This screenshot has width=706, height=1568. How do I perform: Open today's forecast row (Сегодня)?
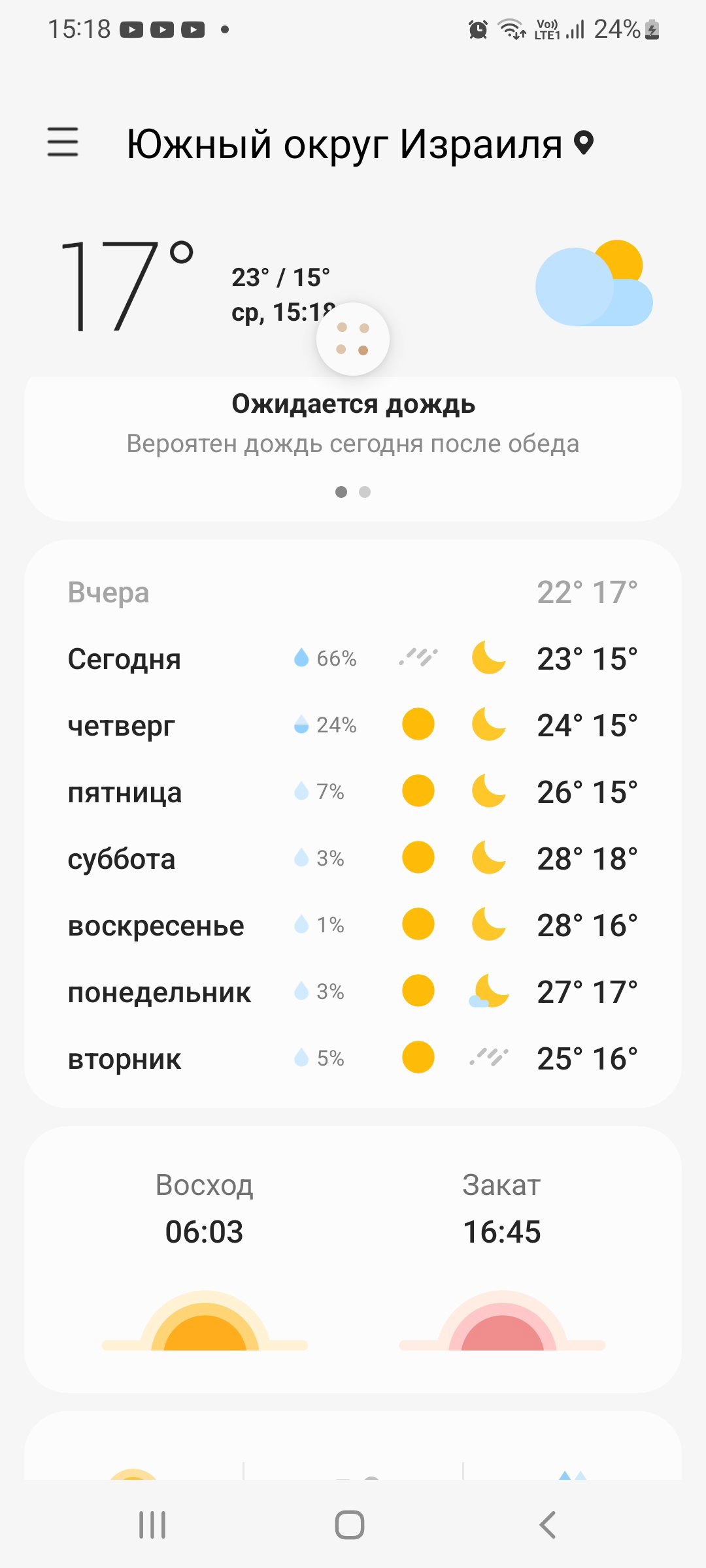pyautogui.click(x=353, y=659)
